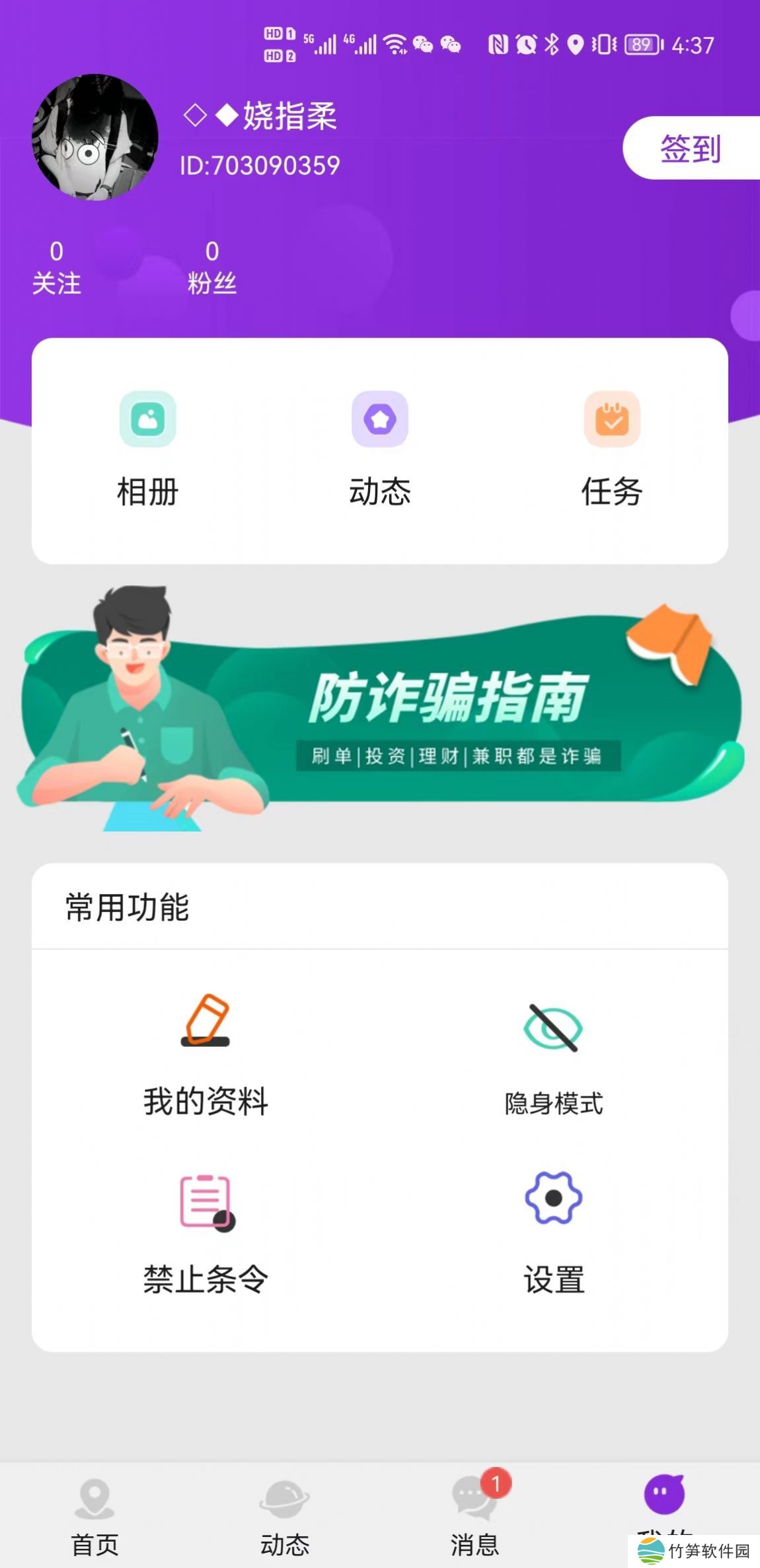
Task: Edit 我的资料 profile info
Action: tap(206, 1054)
